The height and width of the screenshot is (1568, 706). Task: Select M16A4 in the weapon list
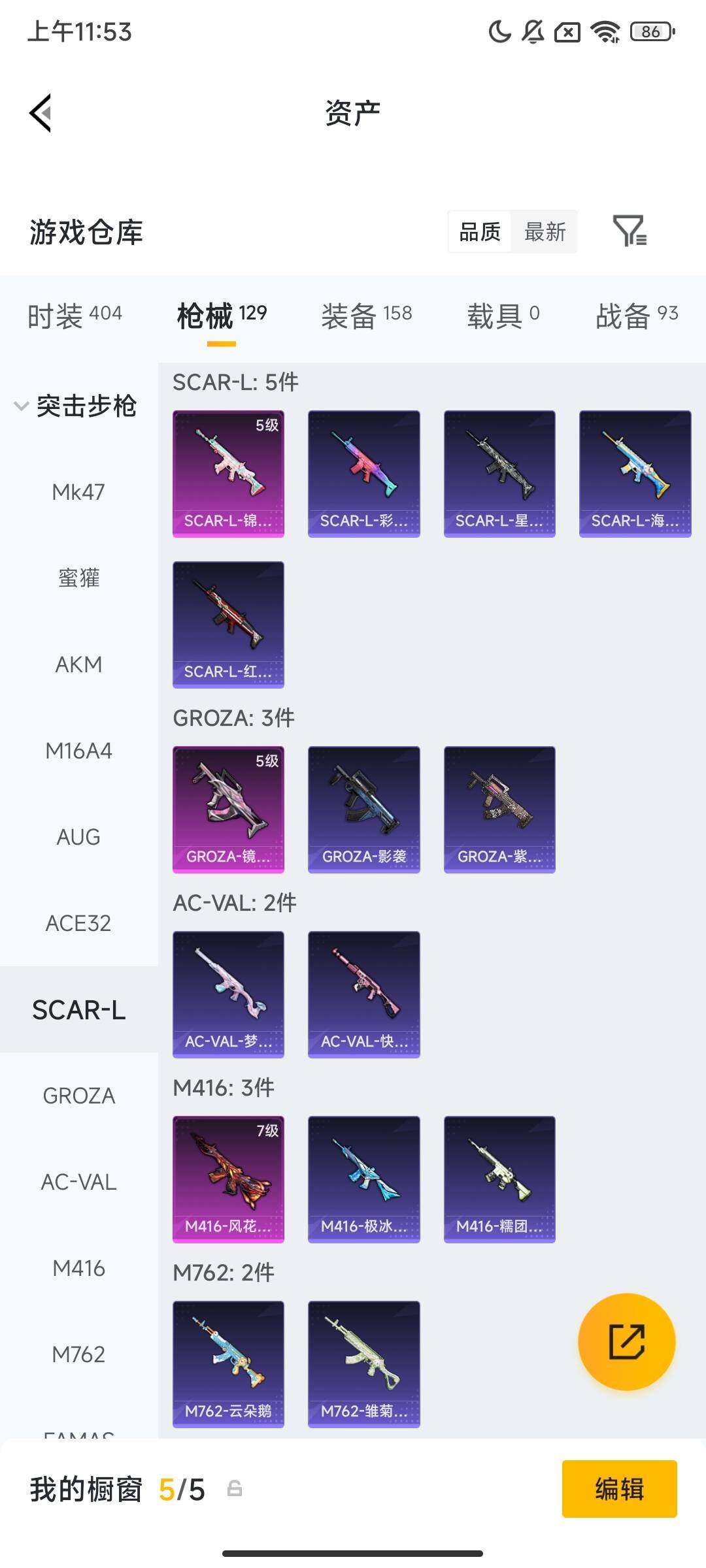point(78,751)
